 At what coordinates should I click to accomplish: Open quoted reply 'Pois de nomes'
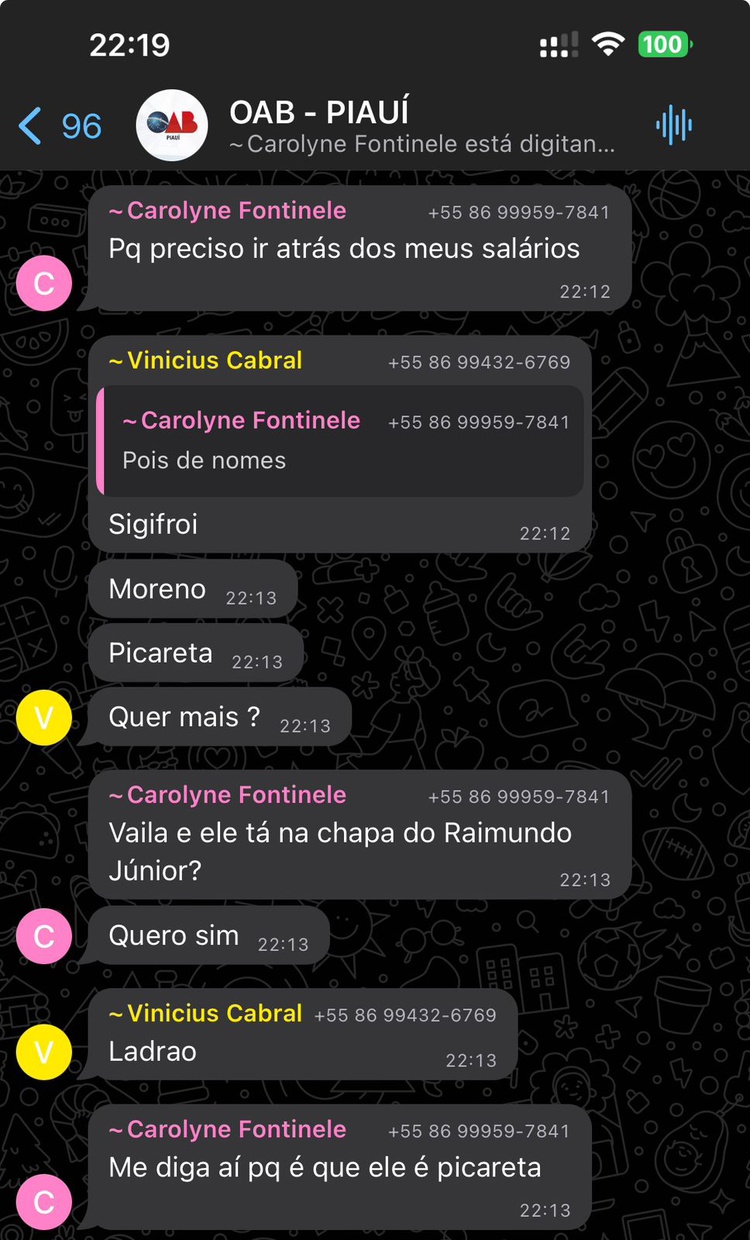point(340,441)
